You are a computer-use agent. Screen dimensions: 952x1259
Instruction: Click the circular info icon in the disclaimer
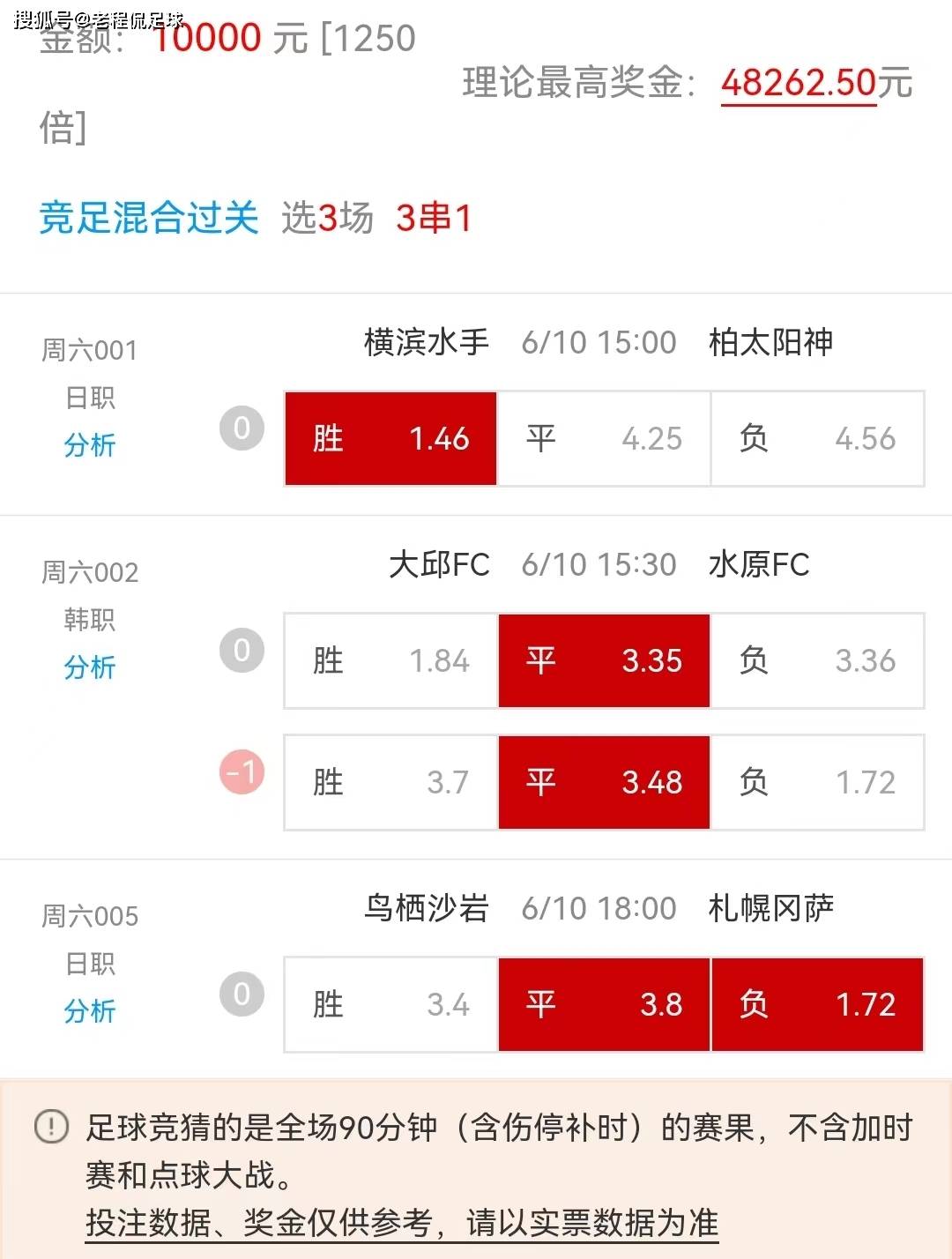(x=53, y=1126)
